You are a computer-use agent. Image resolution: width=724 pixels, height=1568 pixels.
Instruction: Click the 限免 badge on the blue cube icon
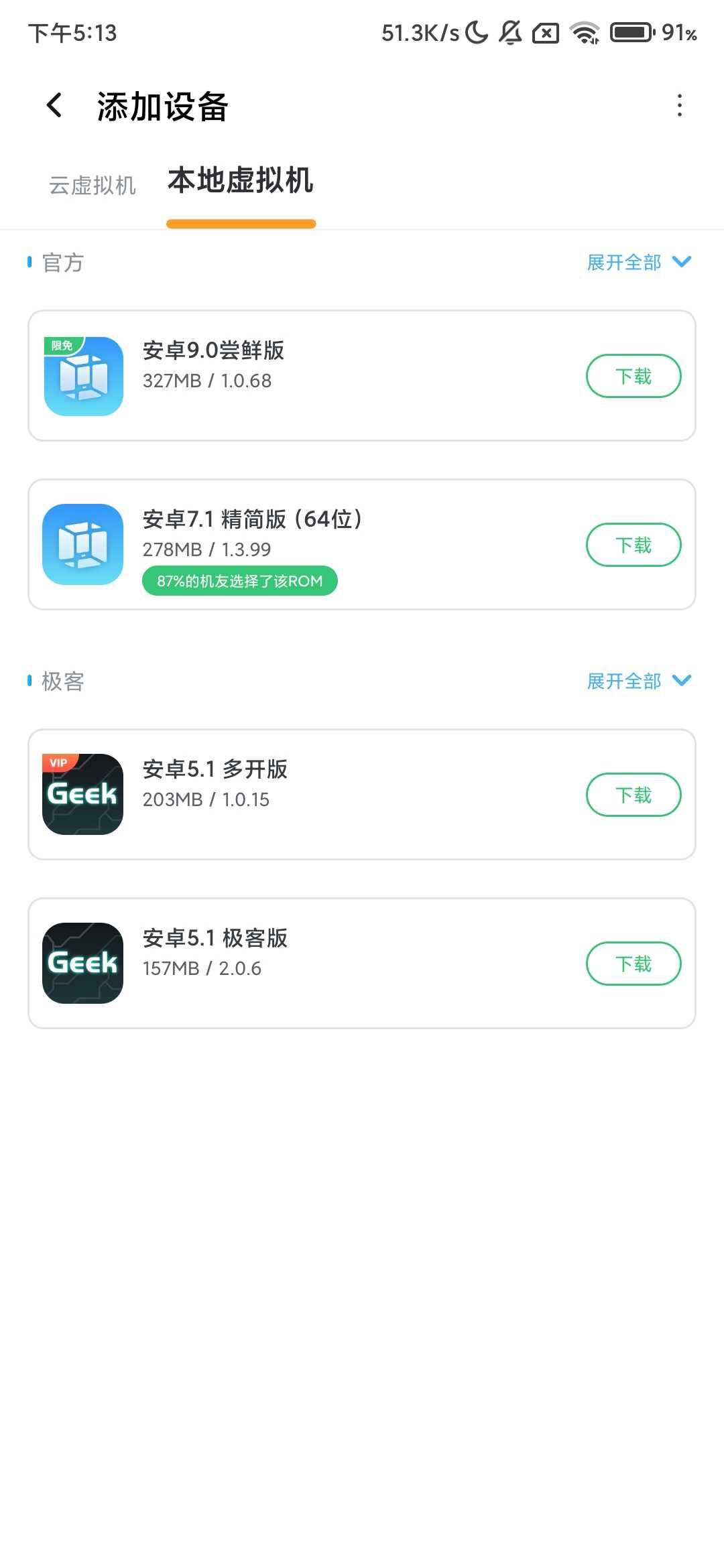[x=61, y=346]
